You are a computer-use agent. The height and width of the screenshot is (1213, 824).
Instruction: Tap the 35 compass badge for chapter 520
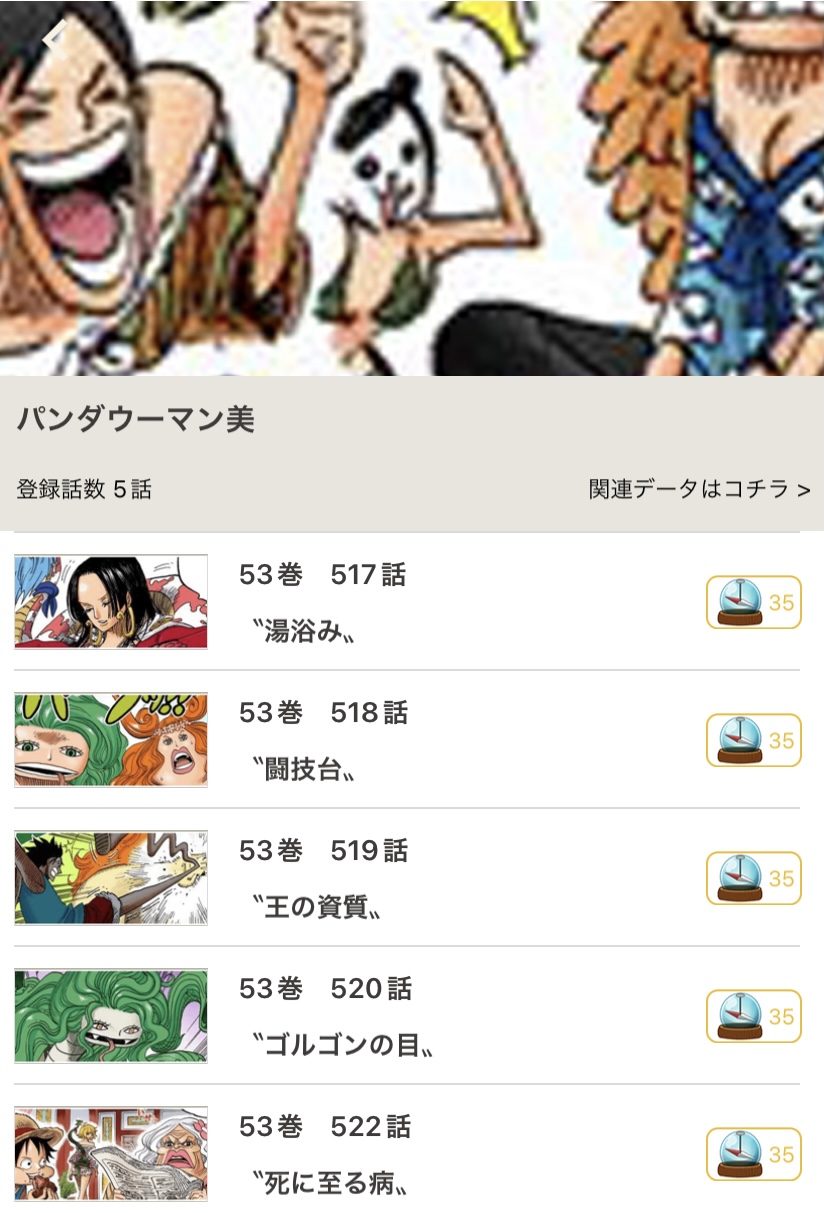pos(753,1016)
